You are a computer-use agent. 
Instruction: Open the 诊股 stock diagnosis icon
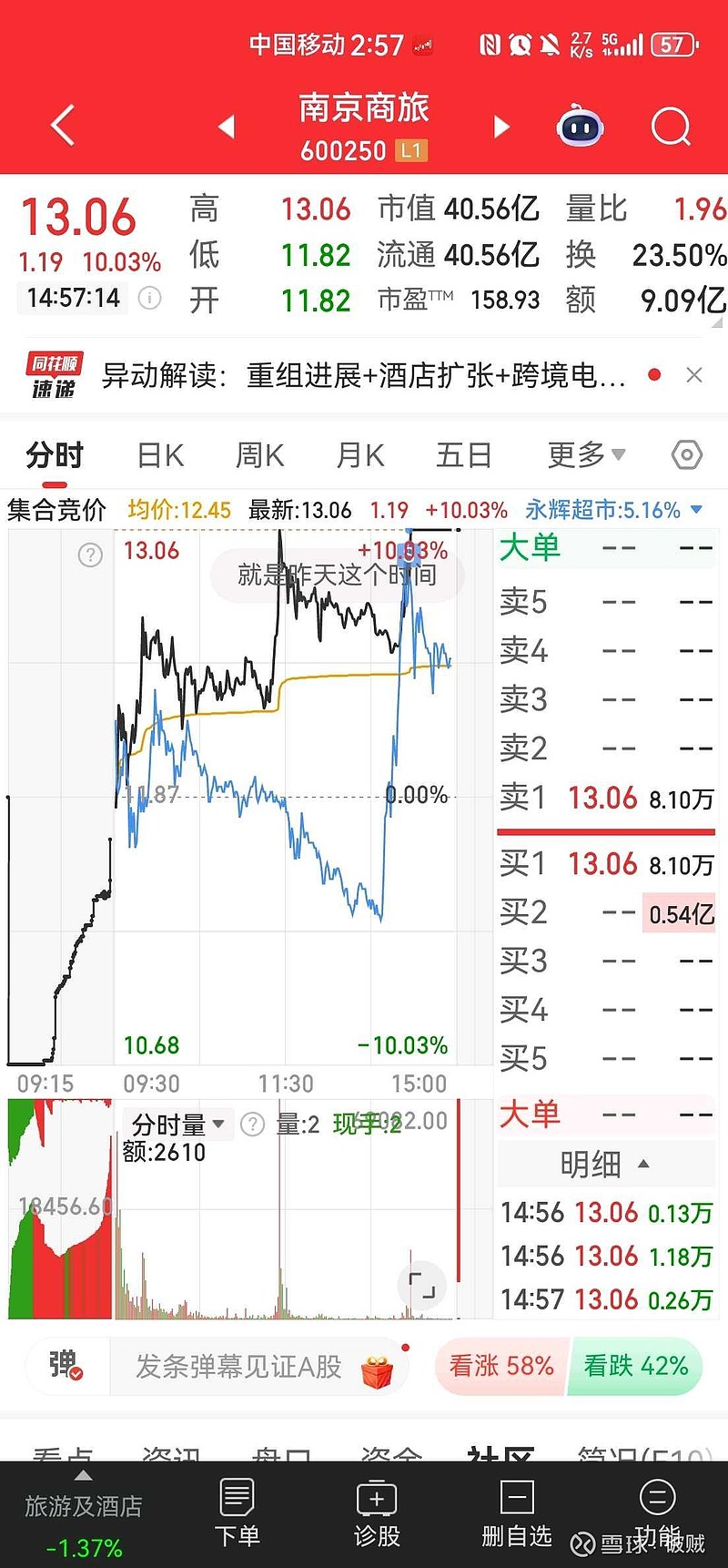(377, 1512)
